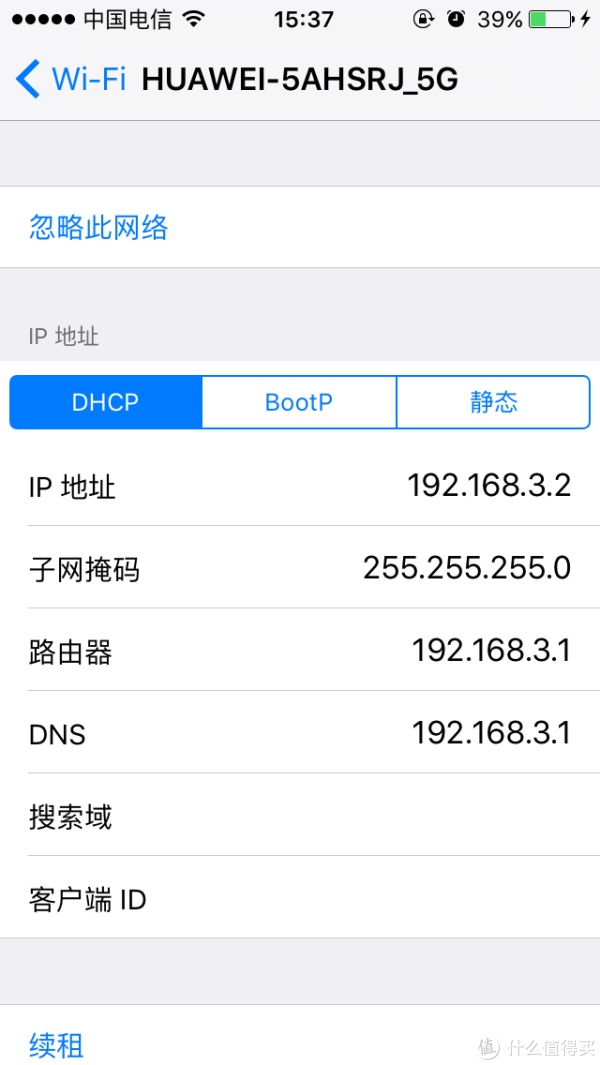Select the DHCP segment

[x=105, y=402]
